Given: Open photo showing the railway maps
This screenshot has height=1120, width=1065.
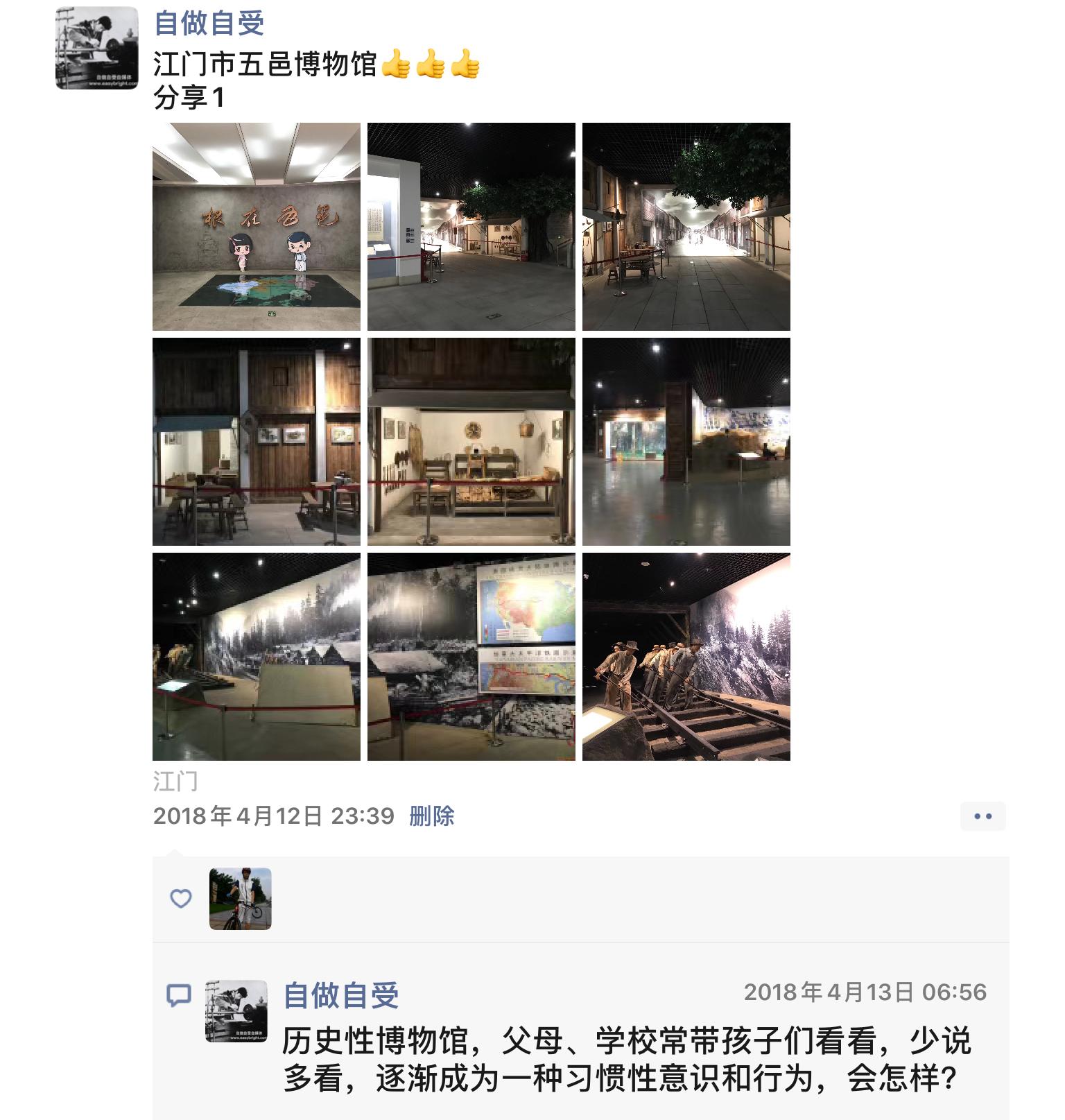Looking at the screenshot, I should point(471,657).
